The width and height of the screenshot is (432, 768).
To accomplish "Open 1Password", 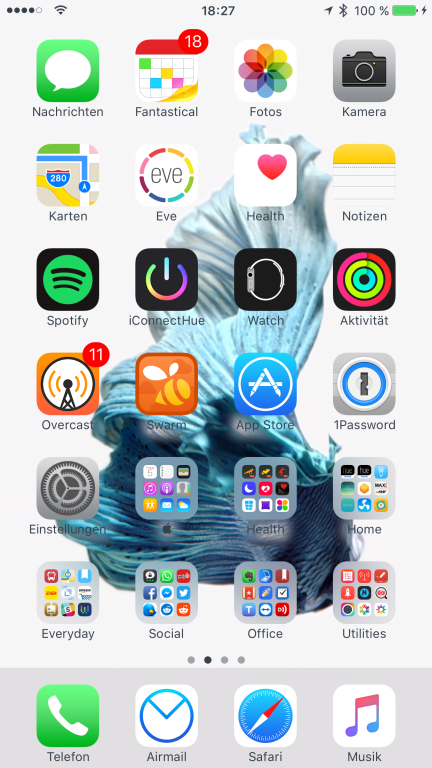I will point(364,384).
